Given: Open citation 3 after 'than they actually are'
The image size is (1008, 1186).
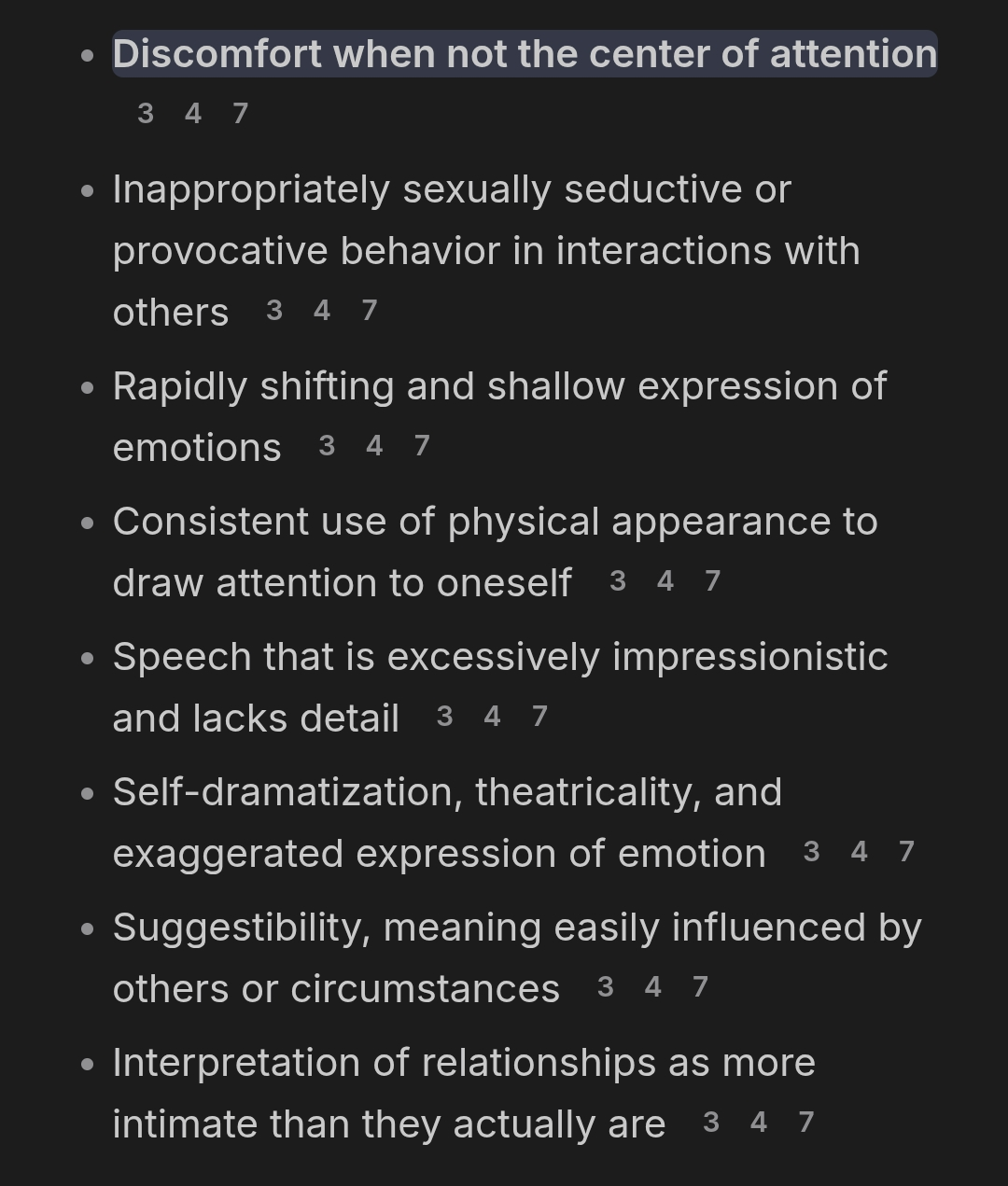Looking at the screenshot, I should tap(711, 1123).
